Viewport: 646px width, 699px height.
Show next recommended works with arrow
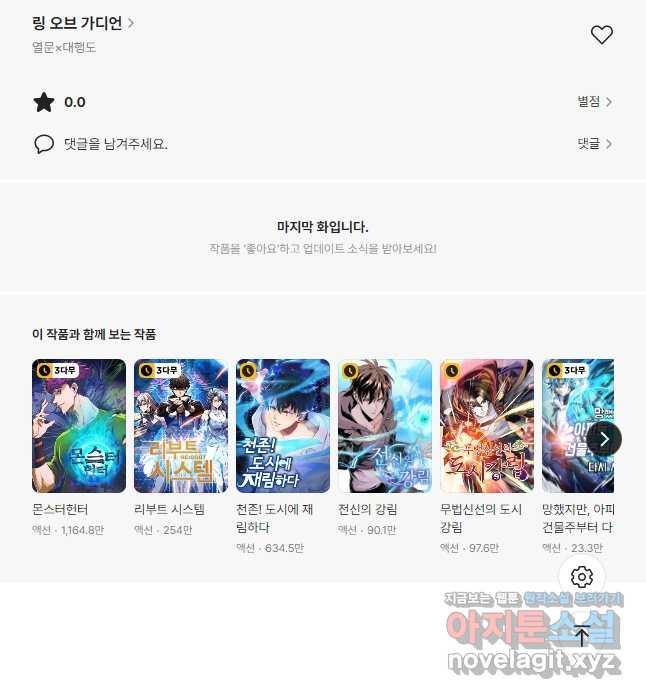[x=604, y=438]
